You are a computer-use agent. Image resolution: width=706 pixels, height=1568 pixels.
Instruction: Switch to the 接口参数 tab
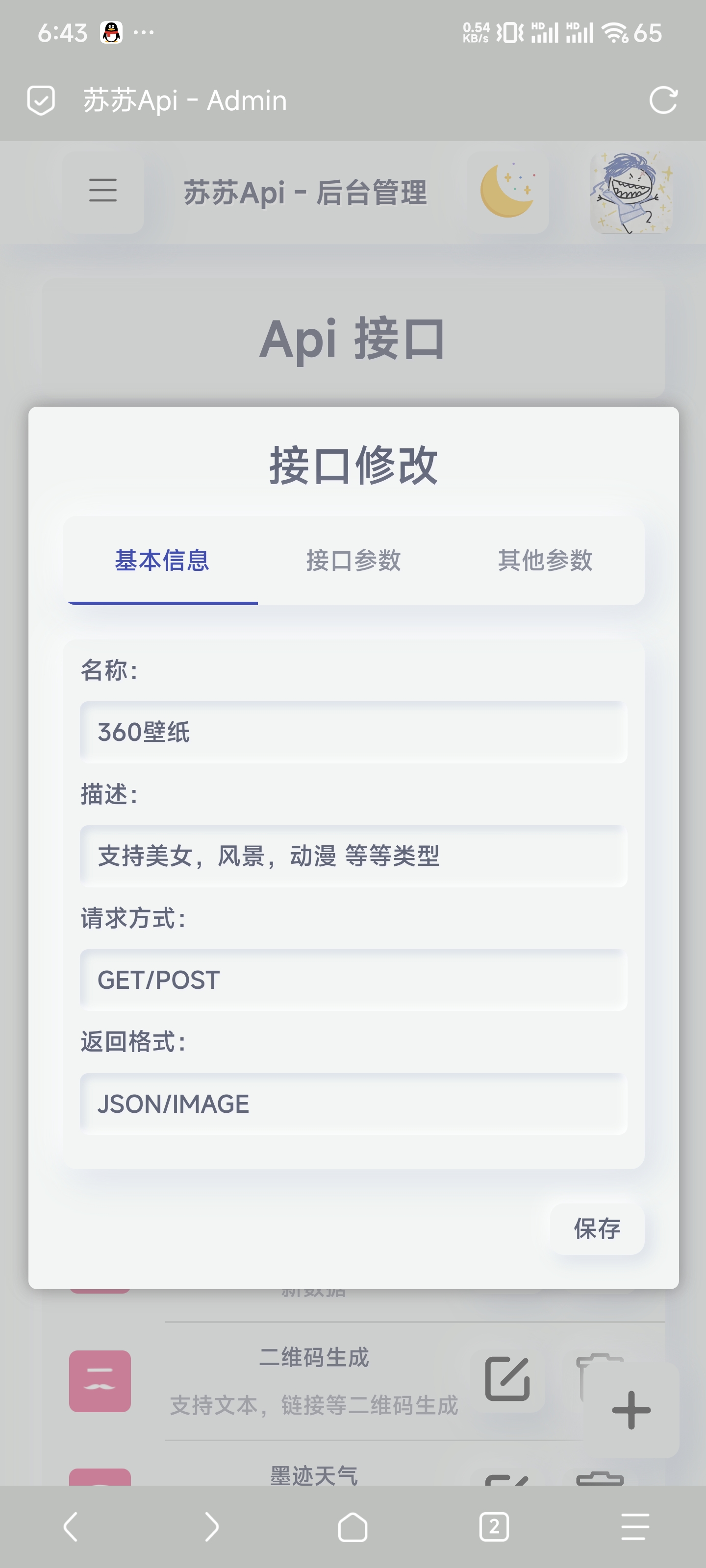pyautogui.click(x=353, y=561)
